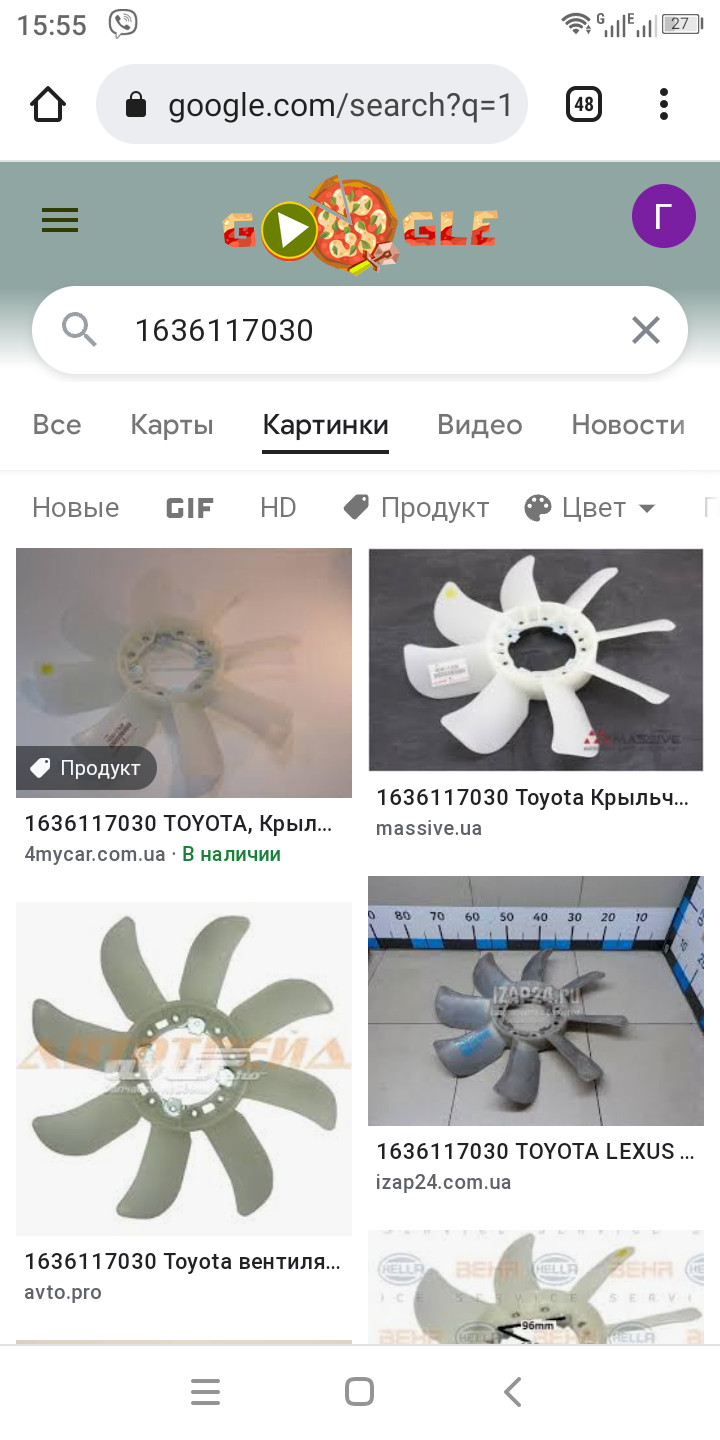The image size is (720, 1440).
Task: Switch to the Видео tab
Action: pos(480,425)
